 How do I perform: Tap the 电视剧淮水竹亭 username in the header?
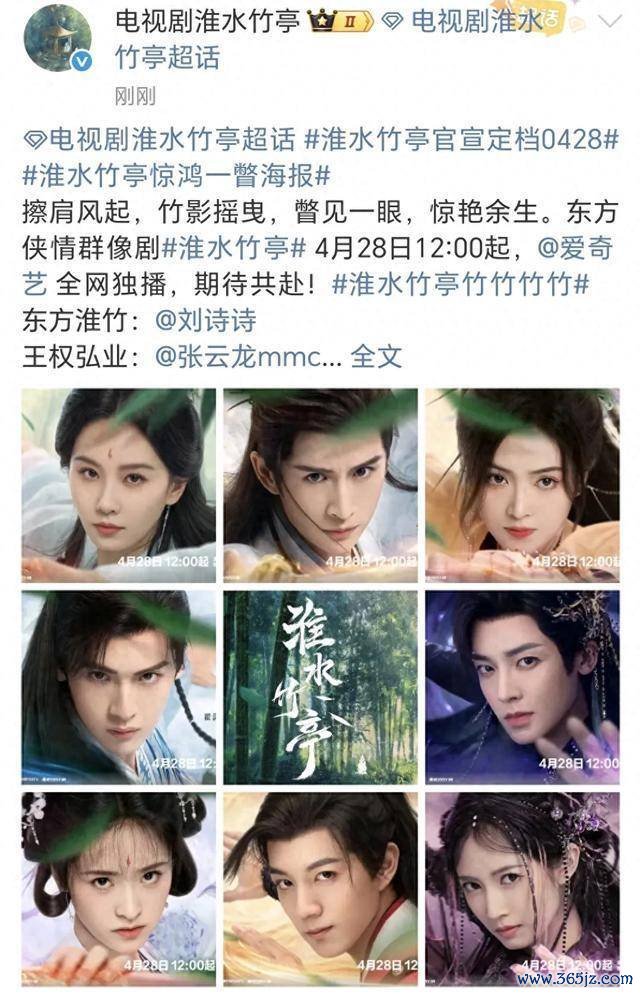[x=206, y=21]
